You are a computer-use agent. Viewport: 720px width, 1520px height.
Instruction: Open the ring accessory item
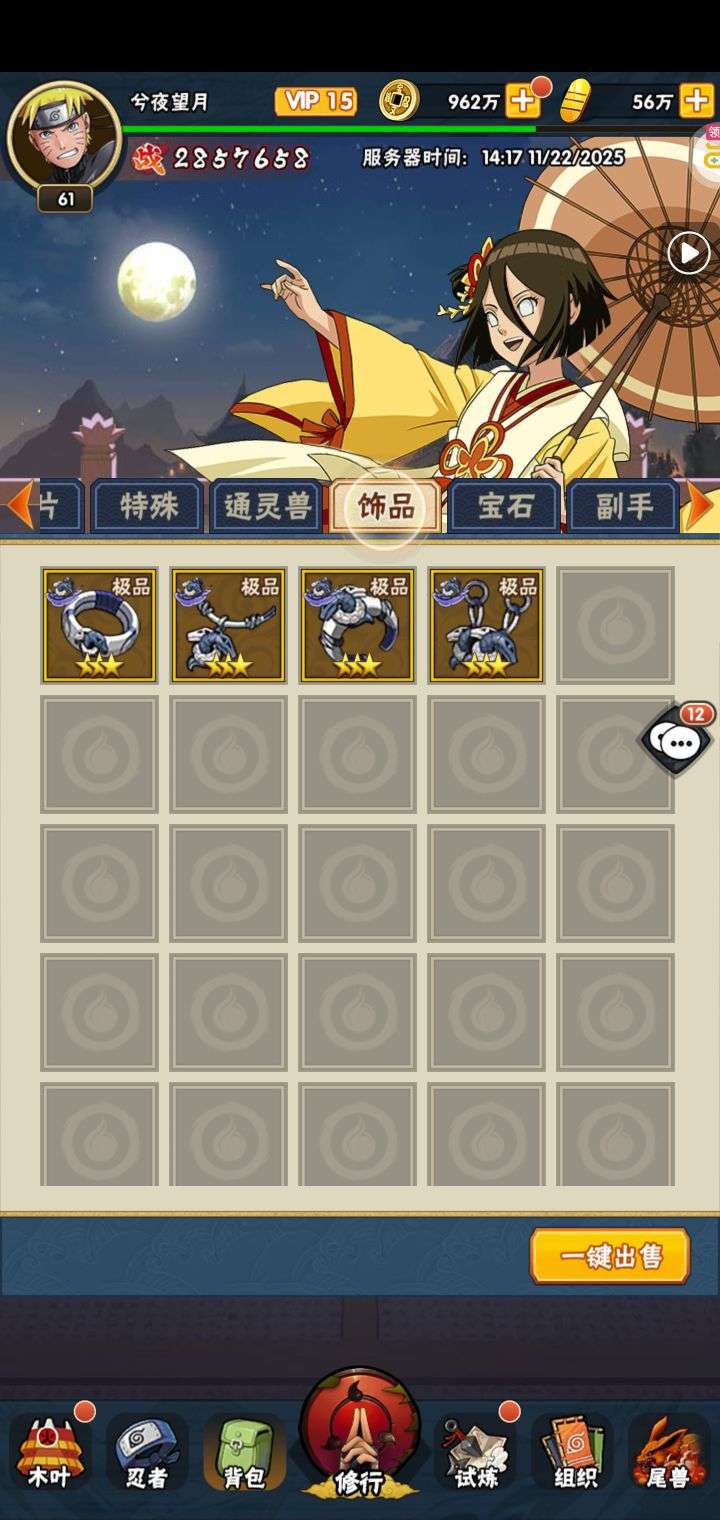pyautogui.click(x=99, y=626)
